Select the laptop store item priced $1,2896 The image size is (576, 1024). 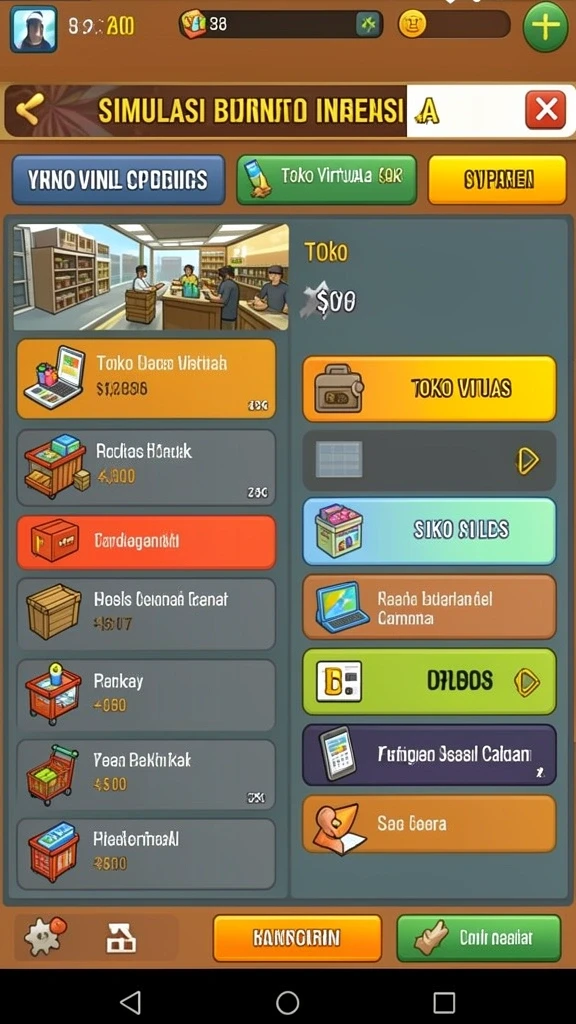[x=146, y=379]
